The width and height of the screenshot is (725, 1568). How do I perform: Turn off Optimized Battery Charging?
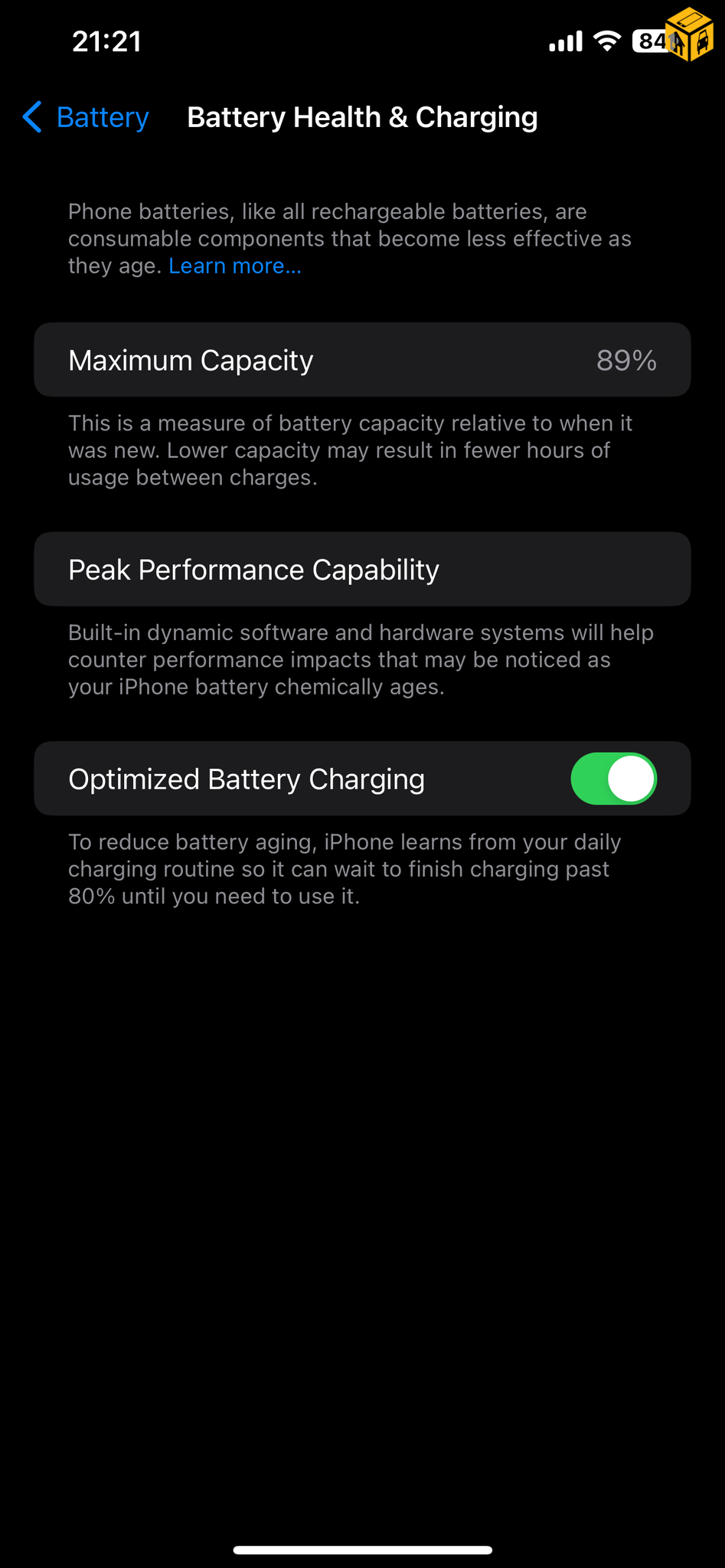pos(613,779)
